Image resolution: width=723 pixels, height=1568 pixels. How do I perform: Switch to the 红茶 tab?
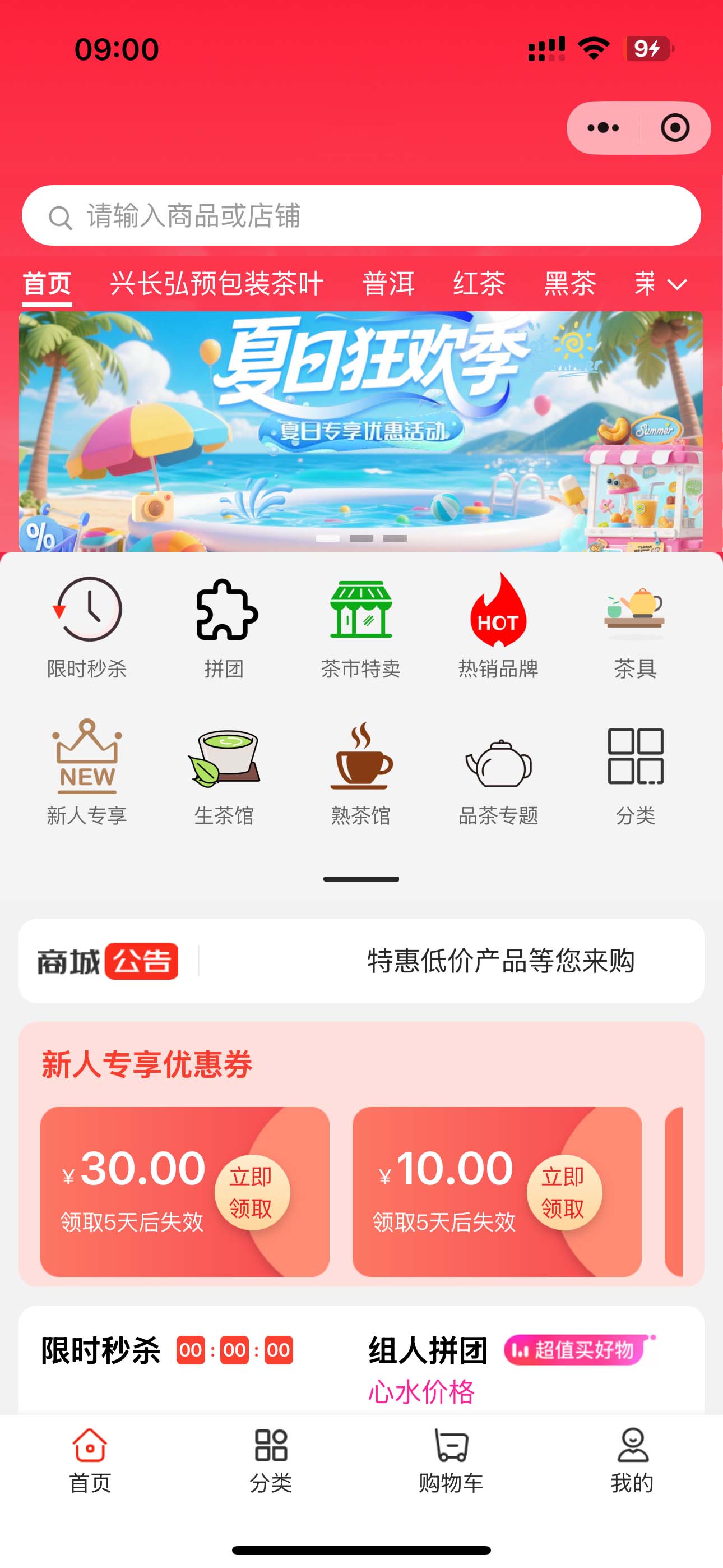479,284
